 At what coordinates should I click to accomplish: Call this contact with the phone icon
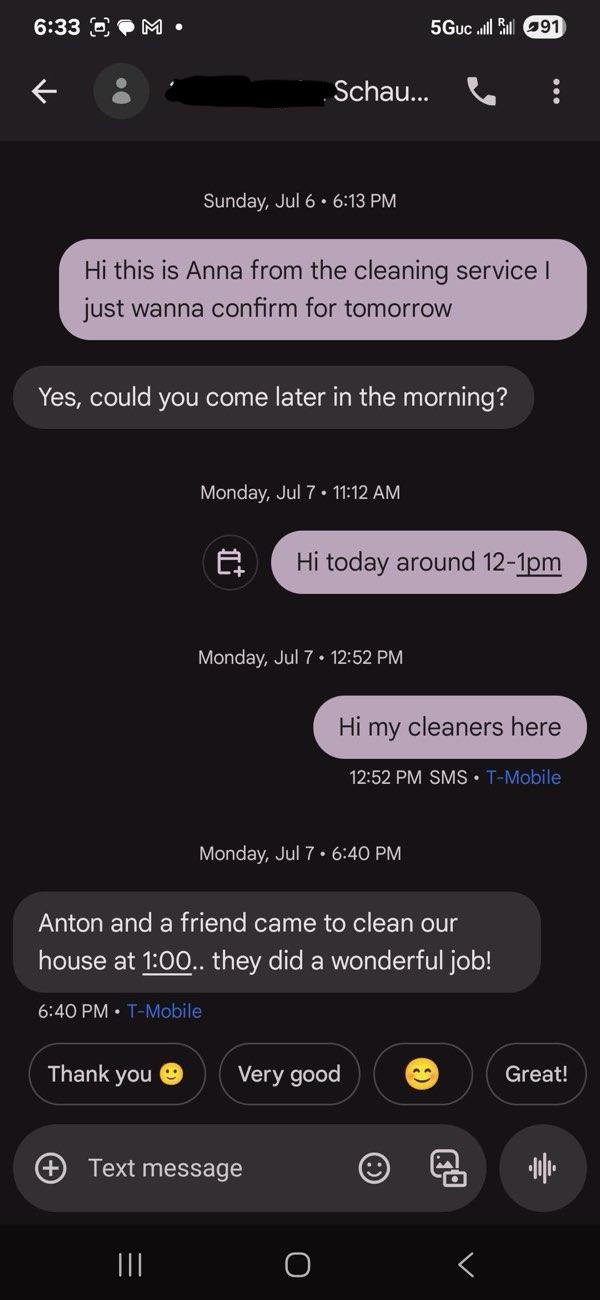point(481,92)
